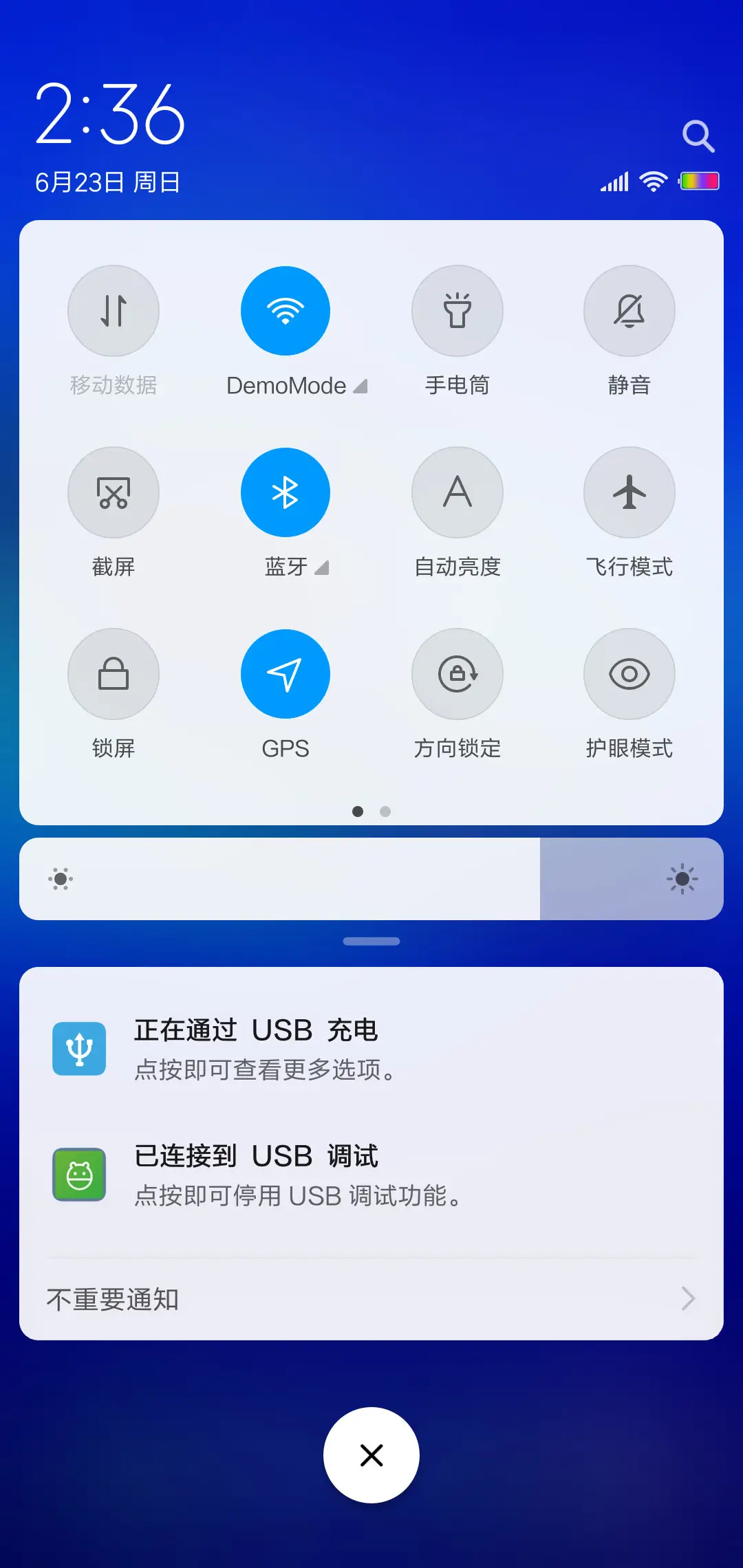Open search via the magnifier icon
This screenshot has width=743, height=1568.
pyautogui.click(x=699, y=135)
